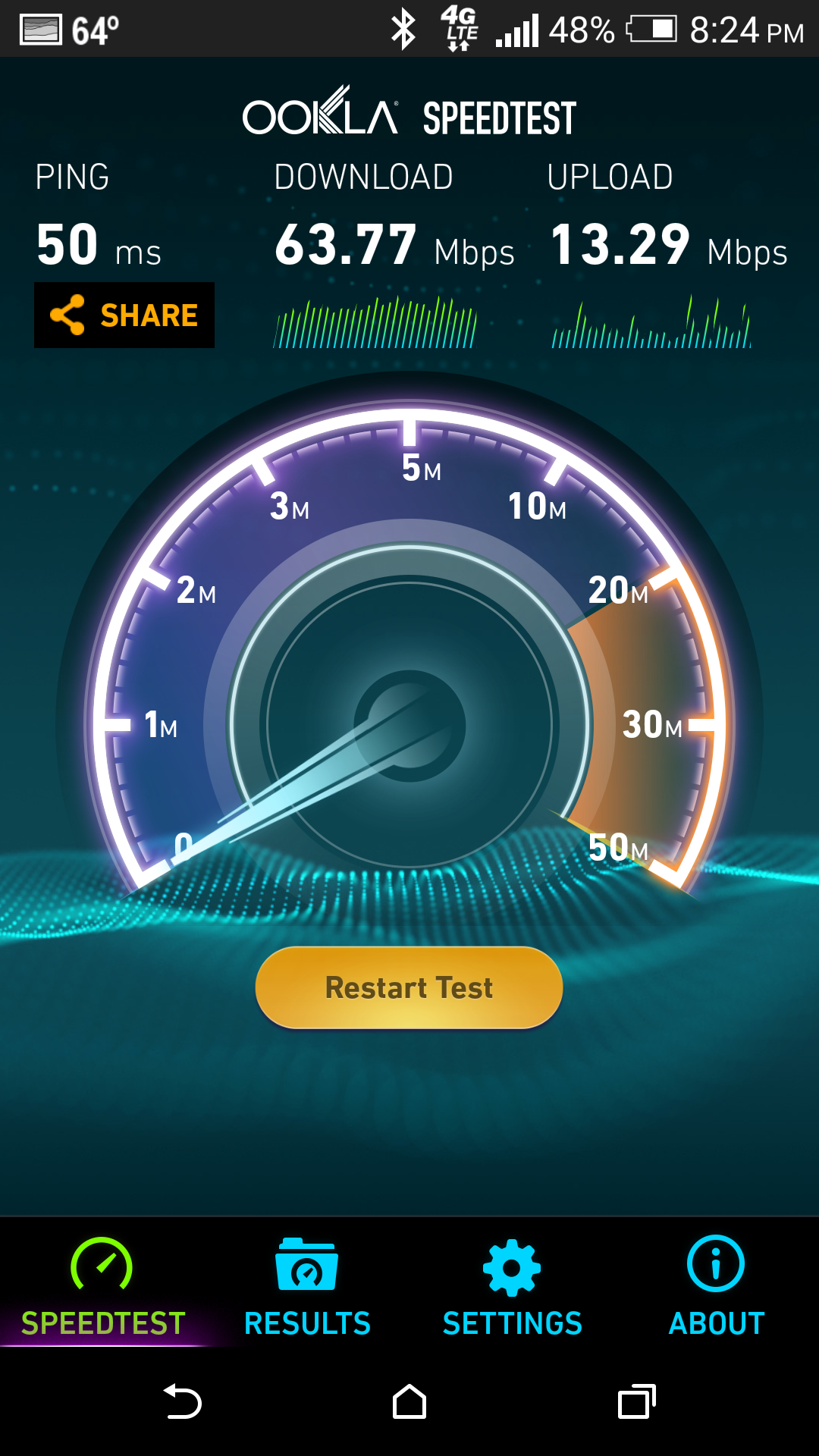Go back using system back button
This screenshot has height=1456, width=819.
point(183,1401)
